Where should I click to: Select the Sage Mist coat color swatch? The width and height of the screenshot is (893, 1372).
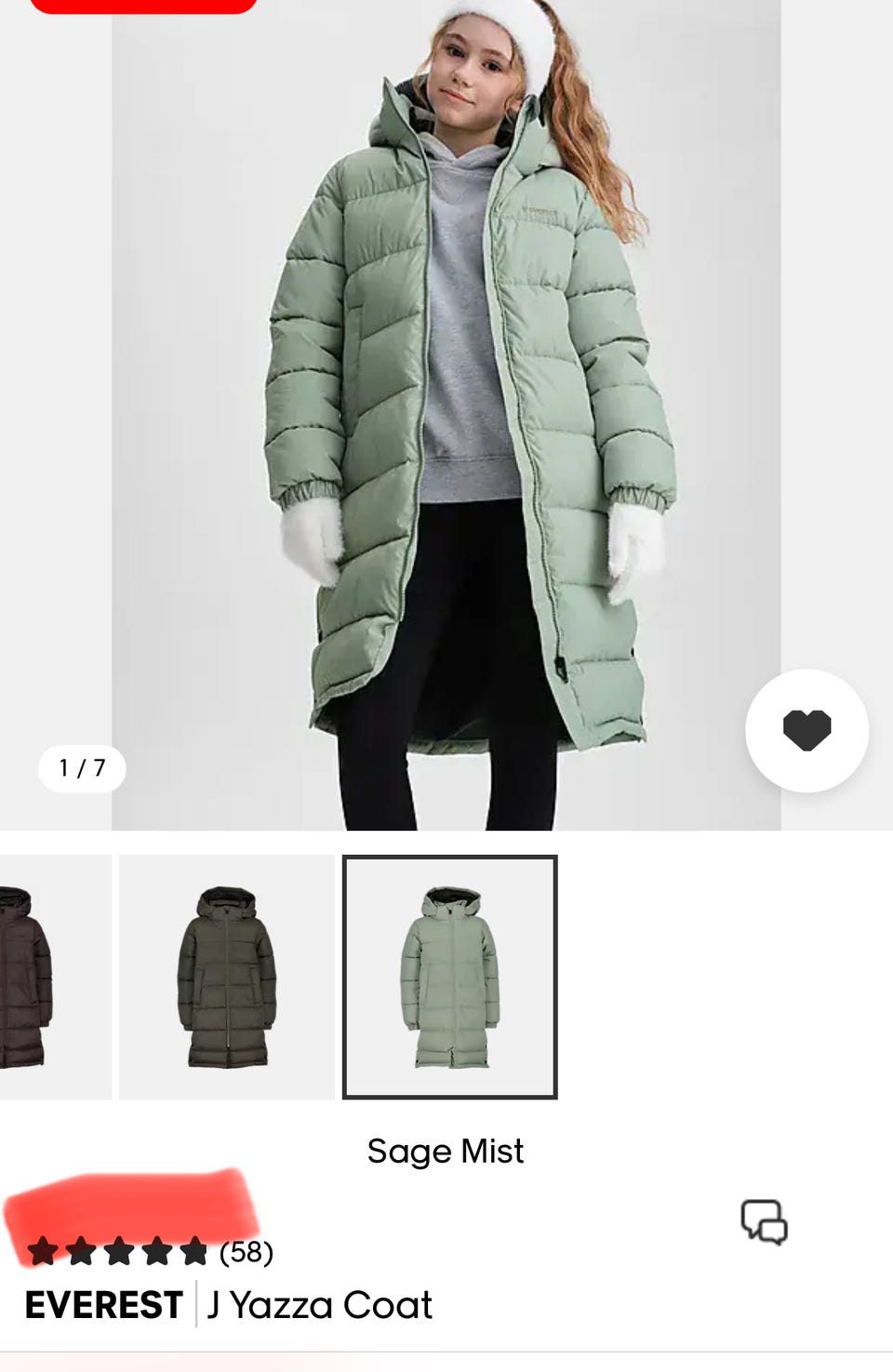(x=450, y=977)
